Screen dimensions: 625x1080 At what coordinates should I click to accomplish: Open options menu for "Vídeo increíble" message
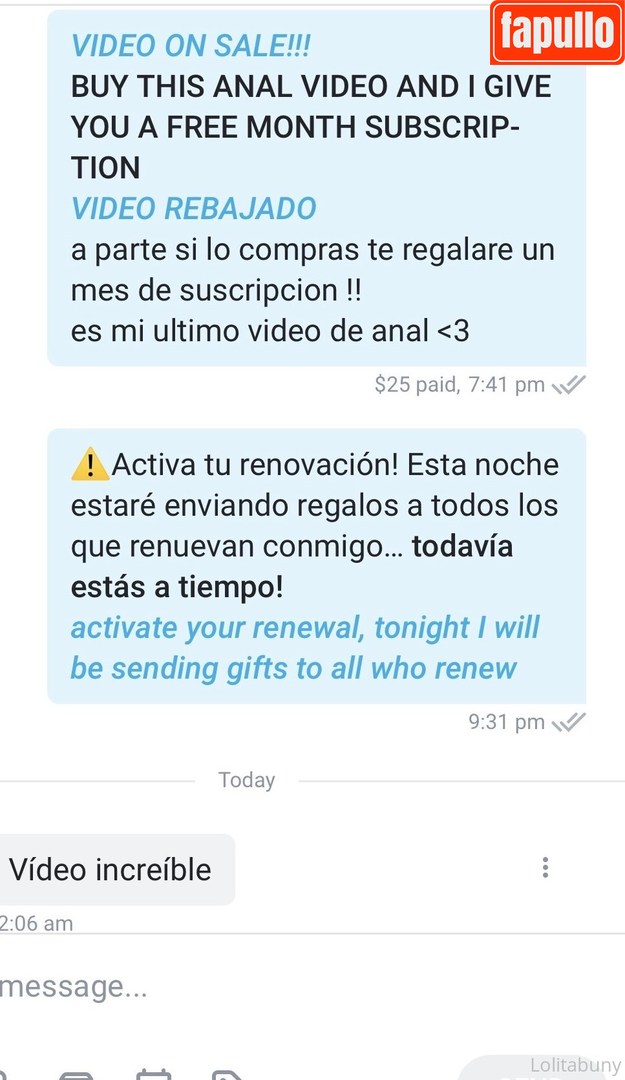tap(545, 867)
